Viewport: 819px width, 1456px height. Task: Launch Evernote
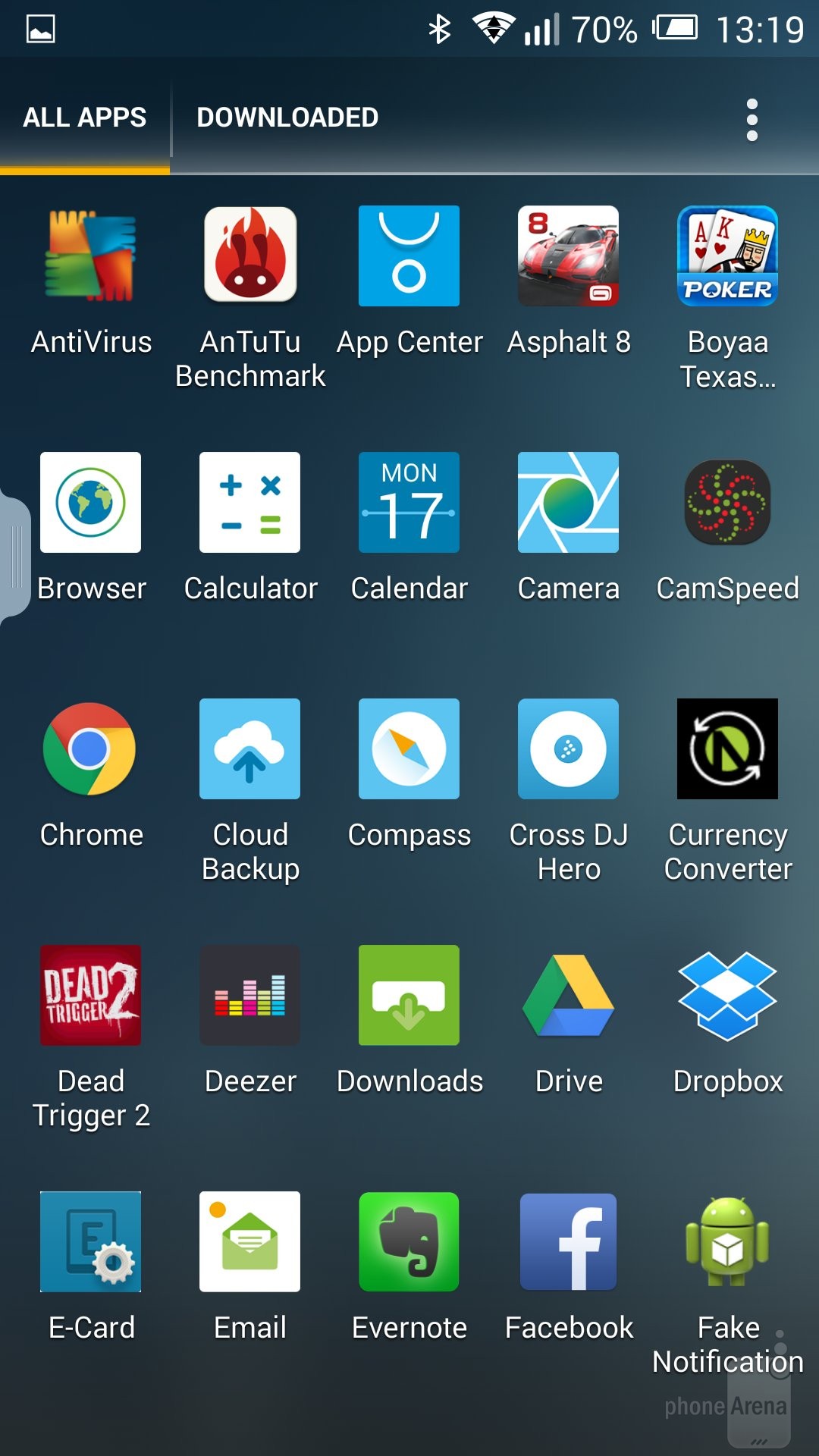pyautogui.click(x=409, y=1242)
